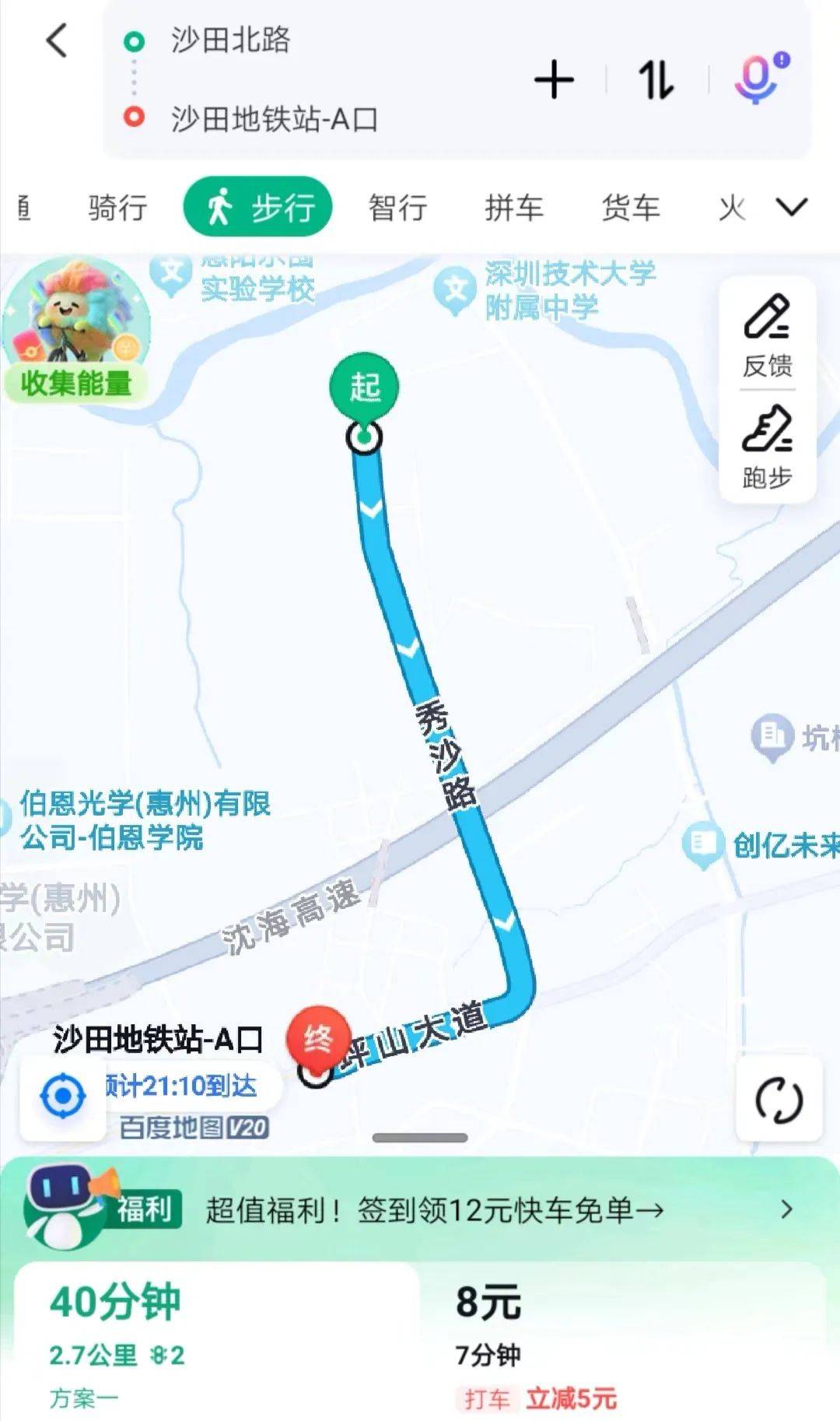
Task: Expand more travel modes with the chevron
Action: coord(792,207)
